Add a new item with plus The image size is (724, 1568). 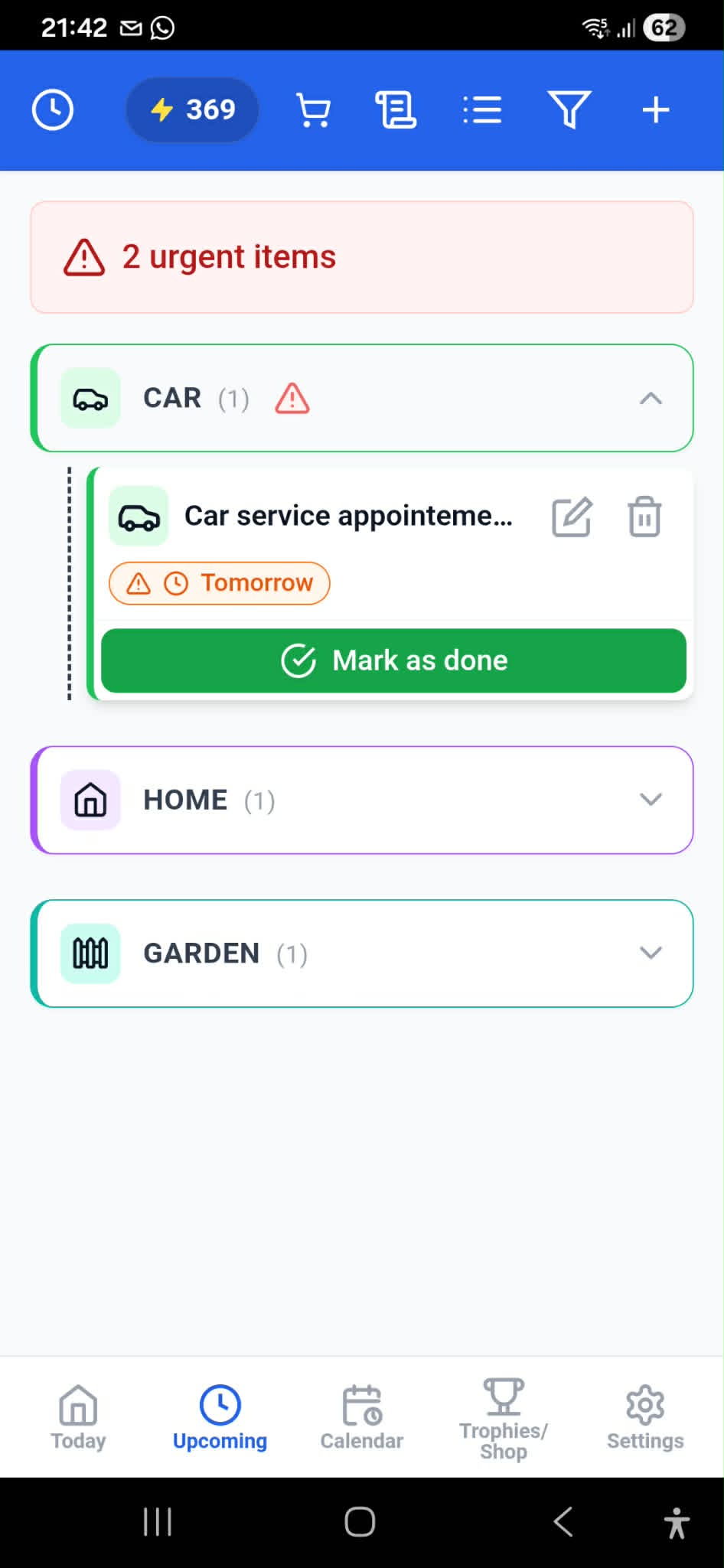point(656,110)
